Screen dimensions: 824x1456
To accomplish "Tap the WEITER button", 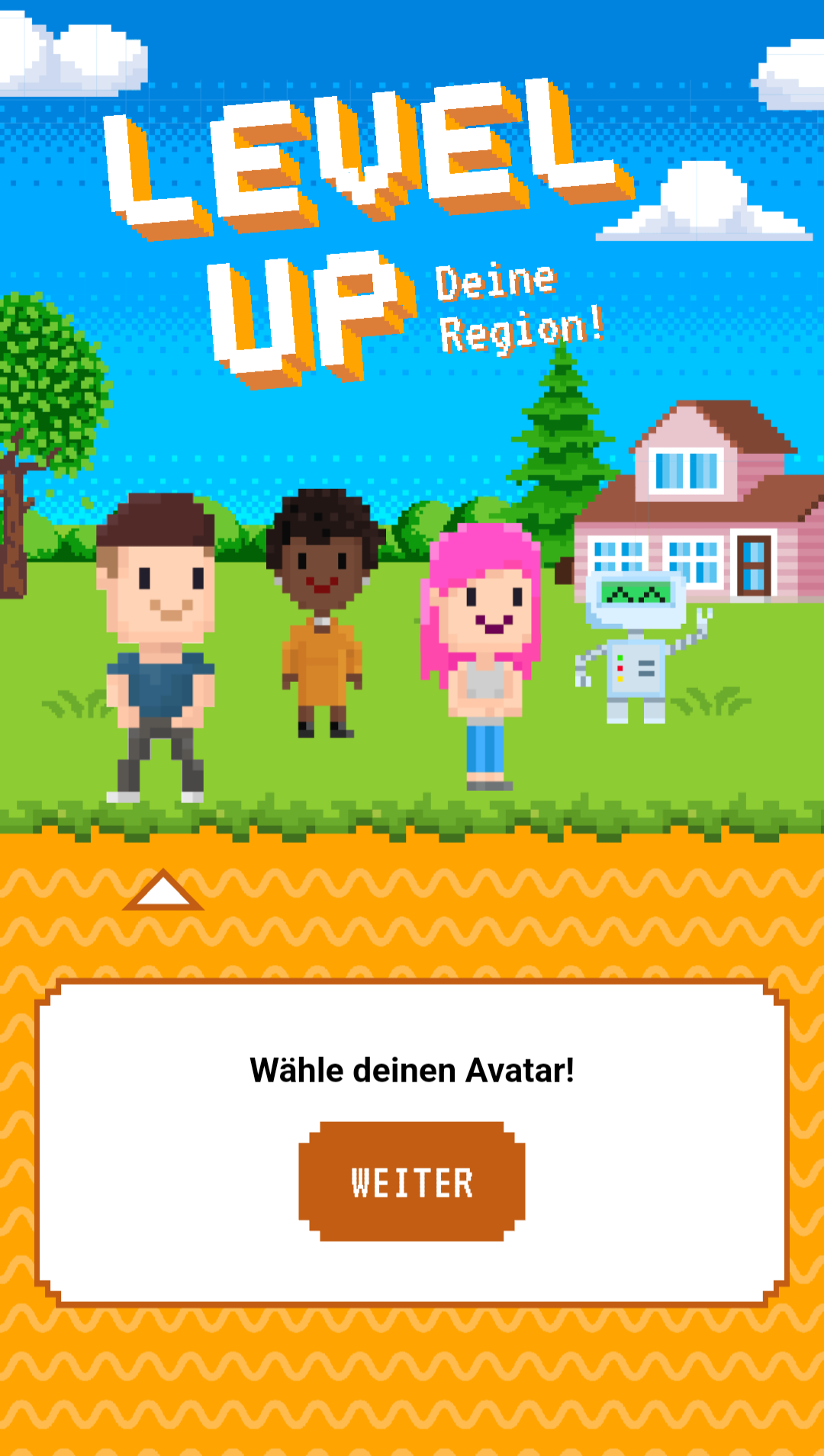I will coord(412,1181).
